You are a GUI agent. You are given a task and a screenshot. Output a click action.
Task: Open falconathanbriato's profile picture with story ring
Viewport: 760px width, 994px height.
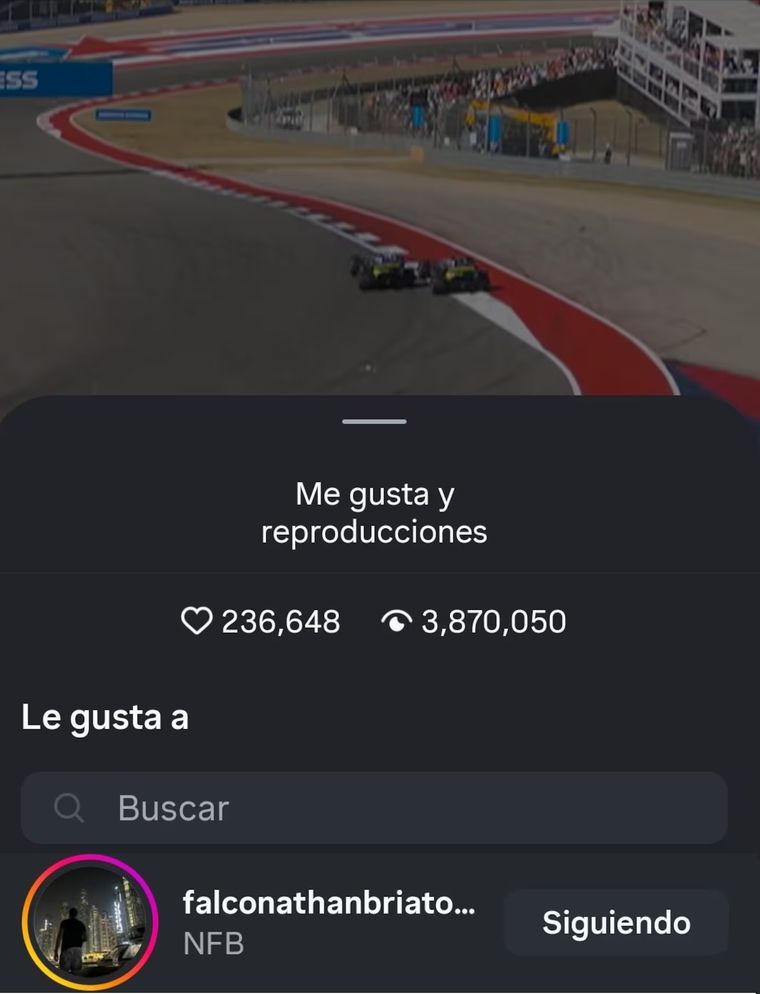coord(90,922)
